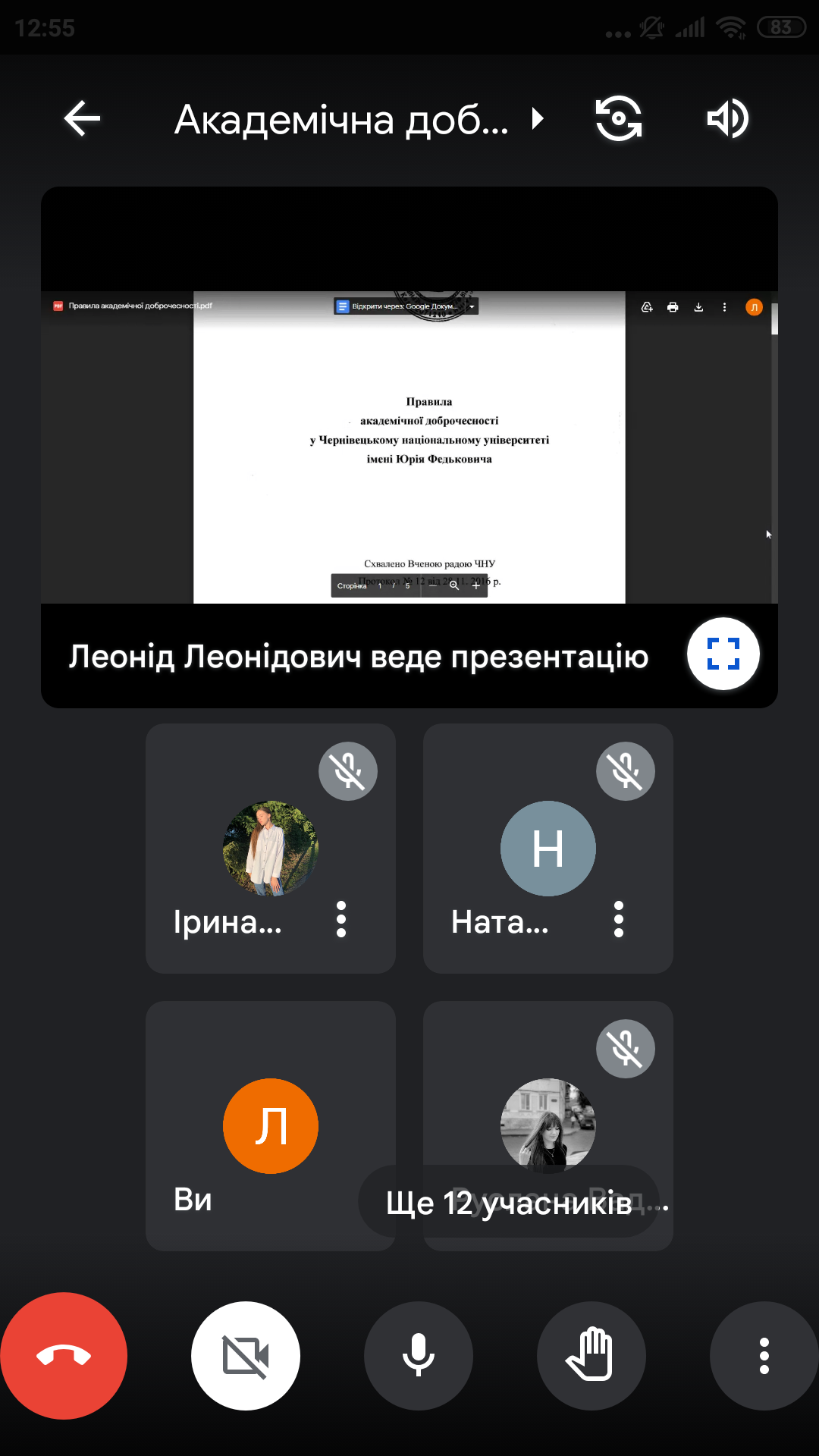819x1456 pixels.
Task: Hang up the call
Action: pyautogui.click(x=64, y=1355)
